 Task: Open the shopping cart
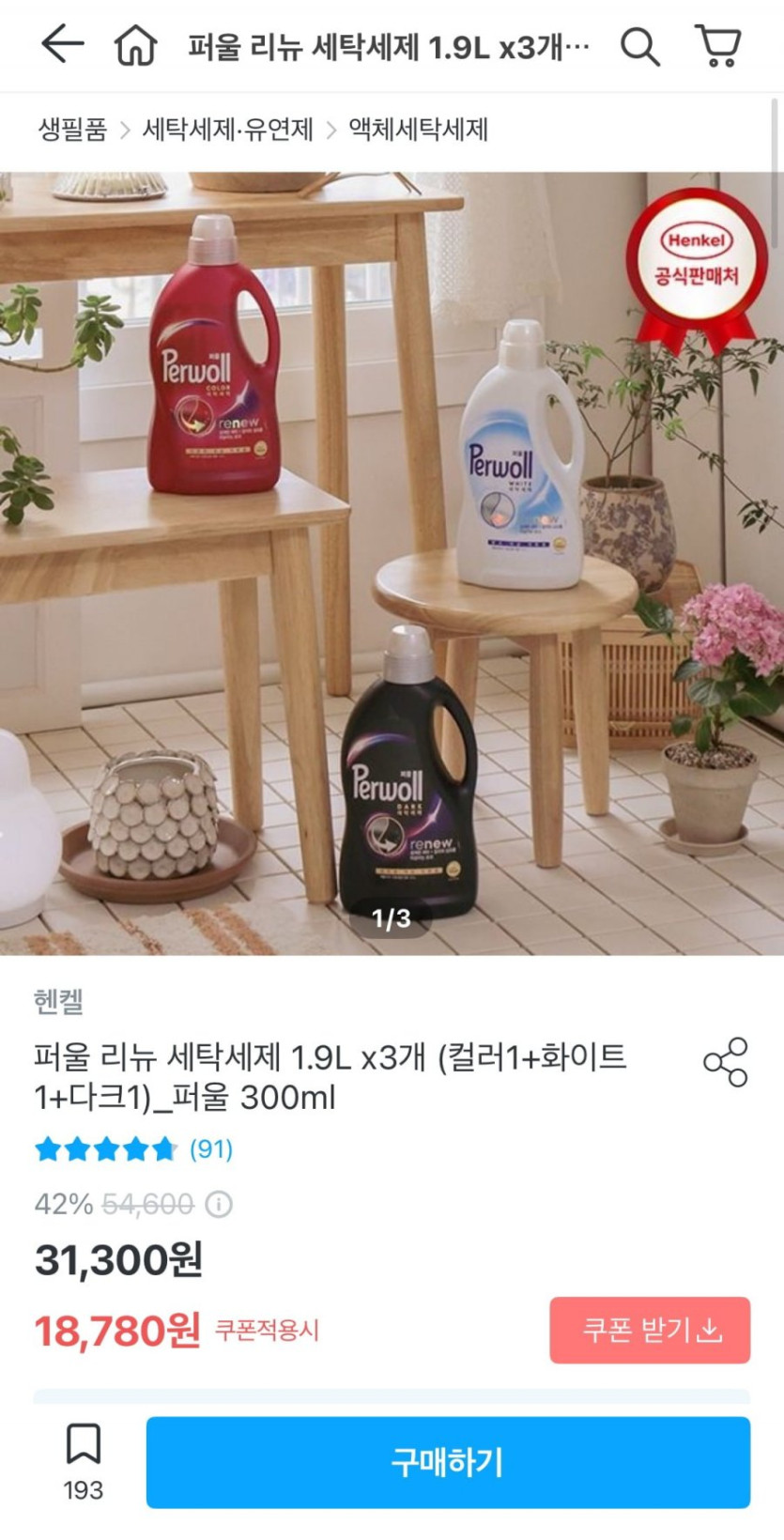tap(718, 45)
